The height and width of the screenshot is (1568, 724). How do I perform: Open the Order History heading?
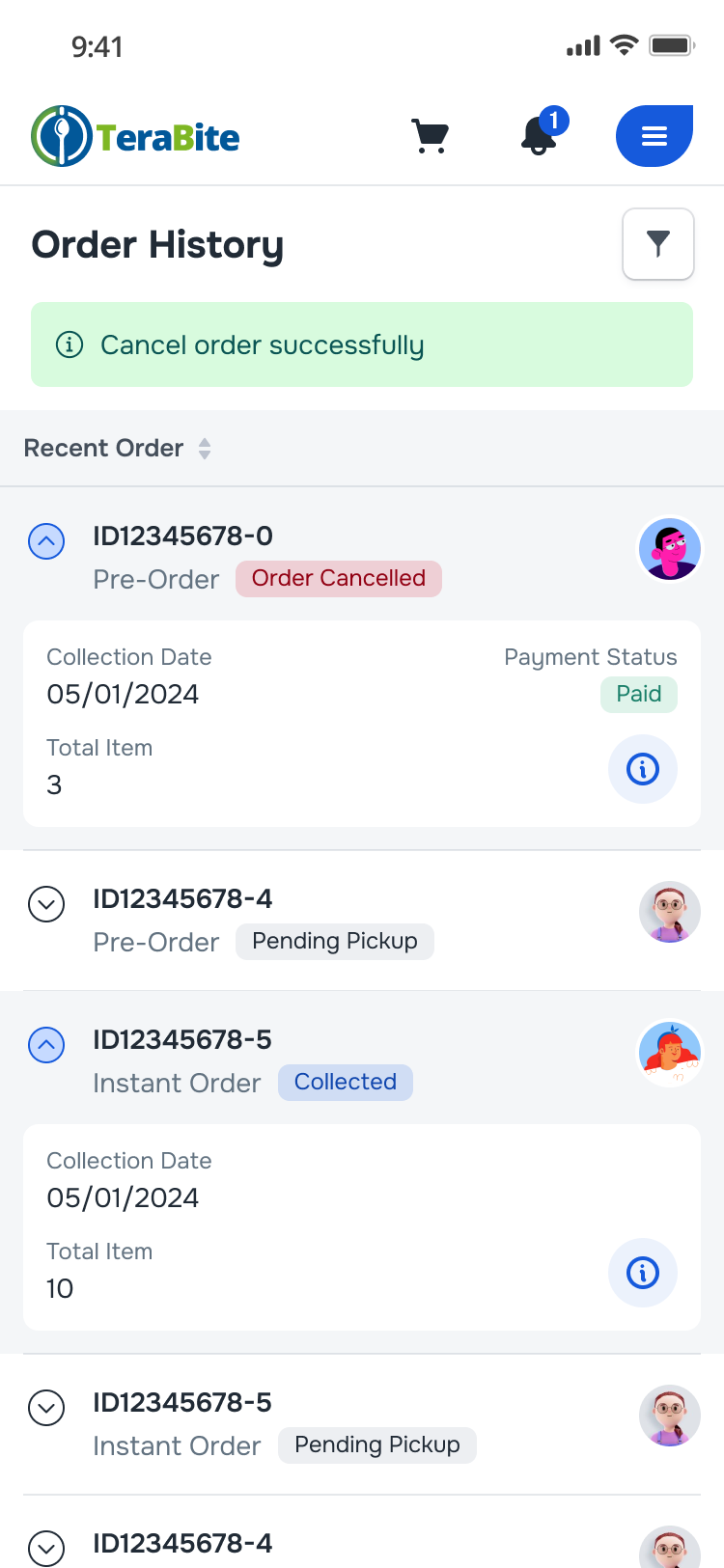point(157,244)
